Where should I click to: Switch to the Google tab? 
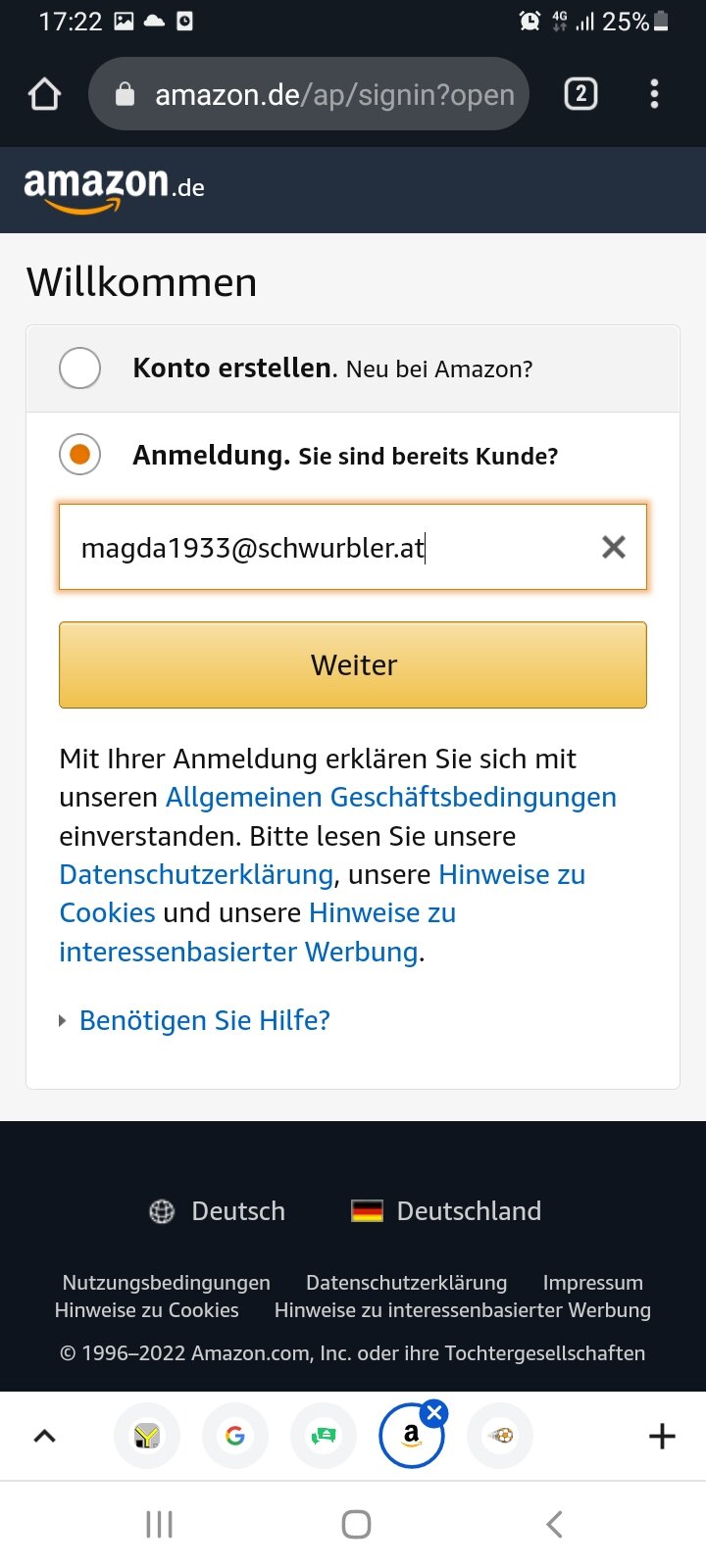click(x=235, y=1436)
